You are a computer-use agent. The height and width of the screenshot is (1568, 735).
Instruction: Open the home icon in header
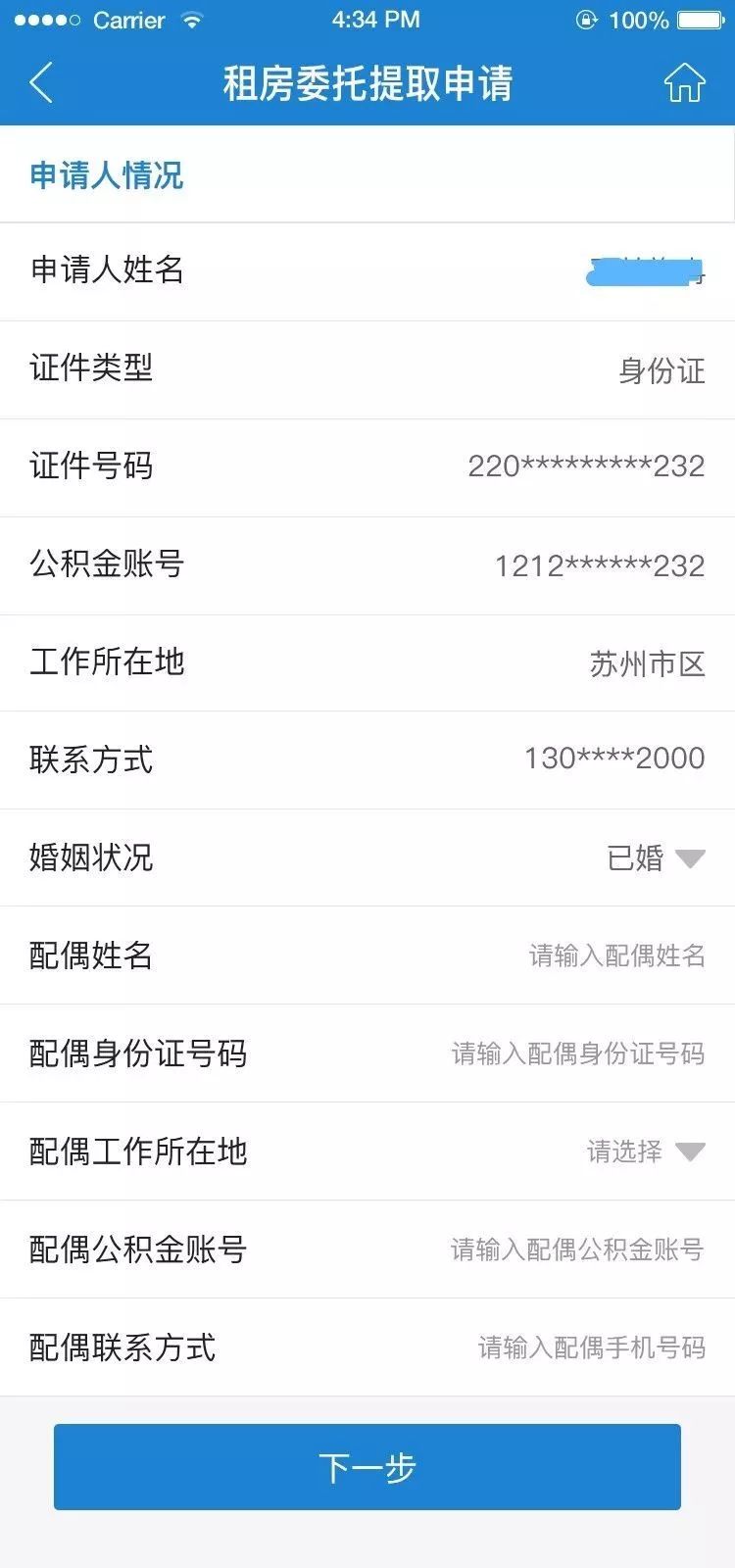[684, 83]
